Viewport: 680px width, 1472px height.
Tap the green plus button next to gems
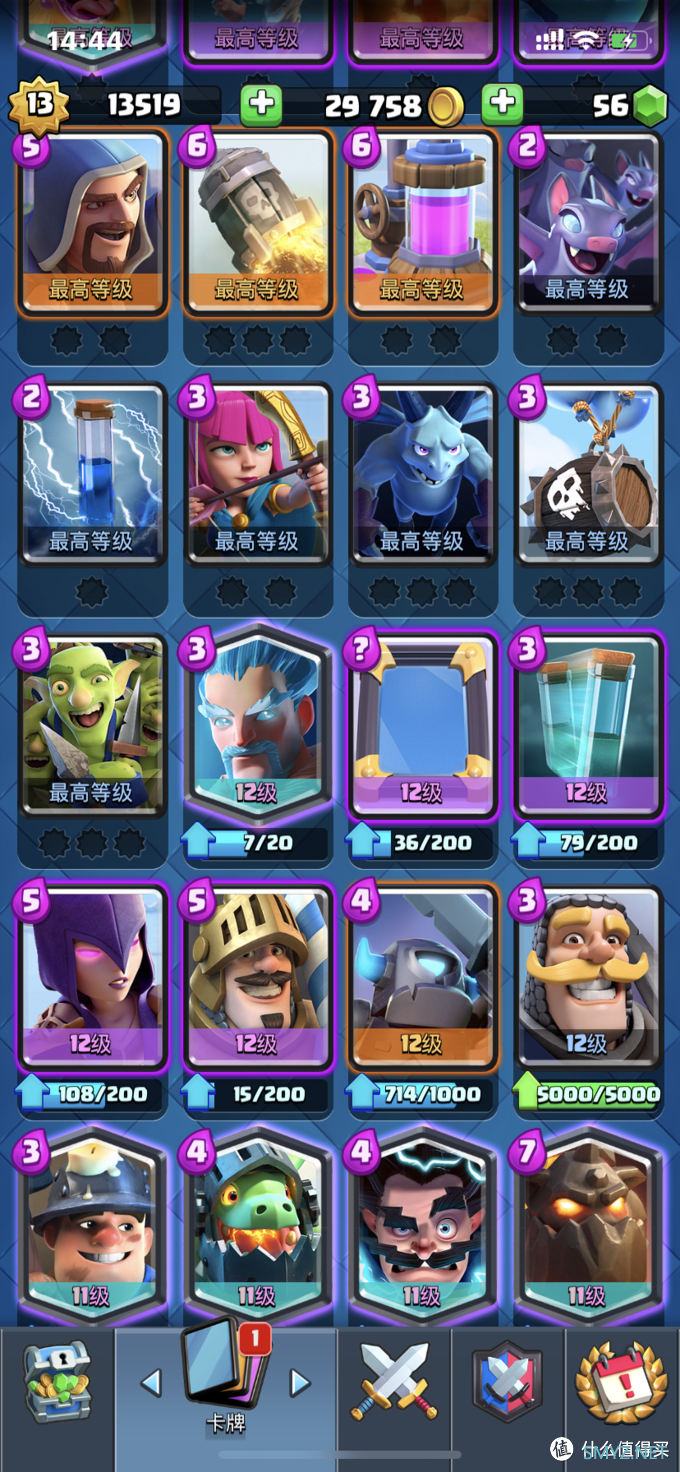503,105
